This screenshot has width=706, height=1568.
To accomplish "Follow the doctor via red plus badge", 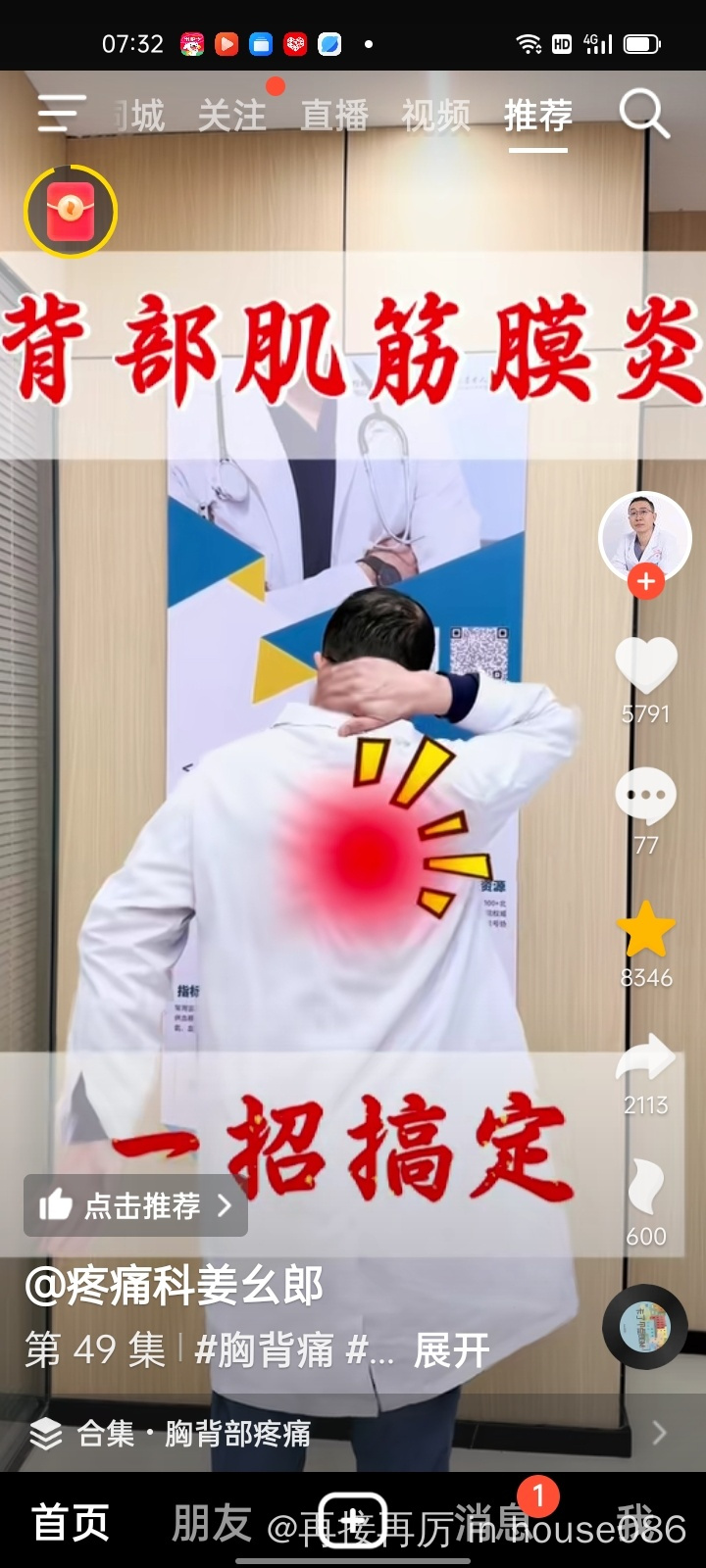I will click(645, 581).
